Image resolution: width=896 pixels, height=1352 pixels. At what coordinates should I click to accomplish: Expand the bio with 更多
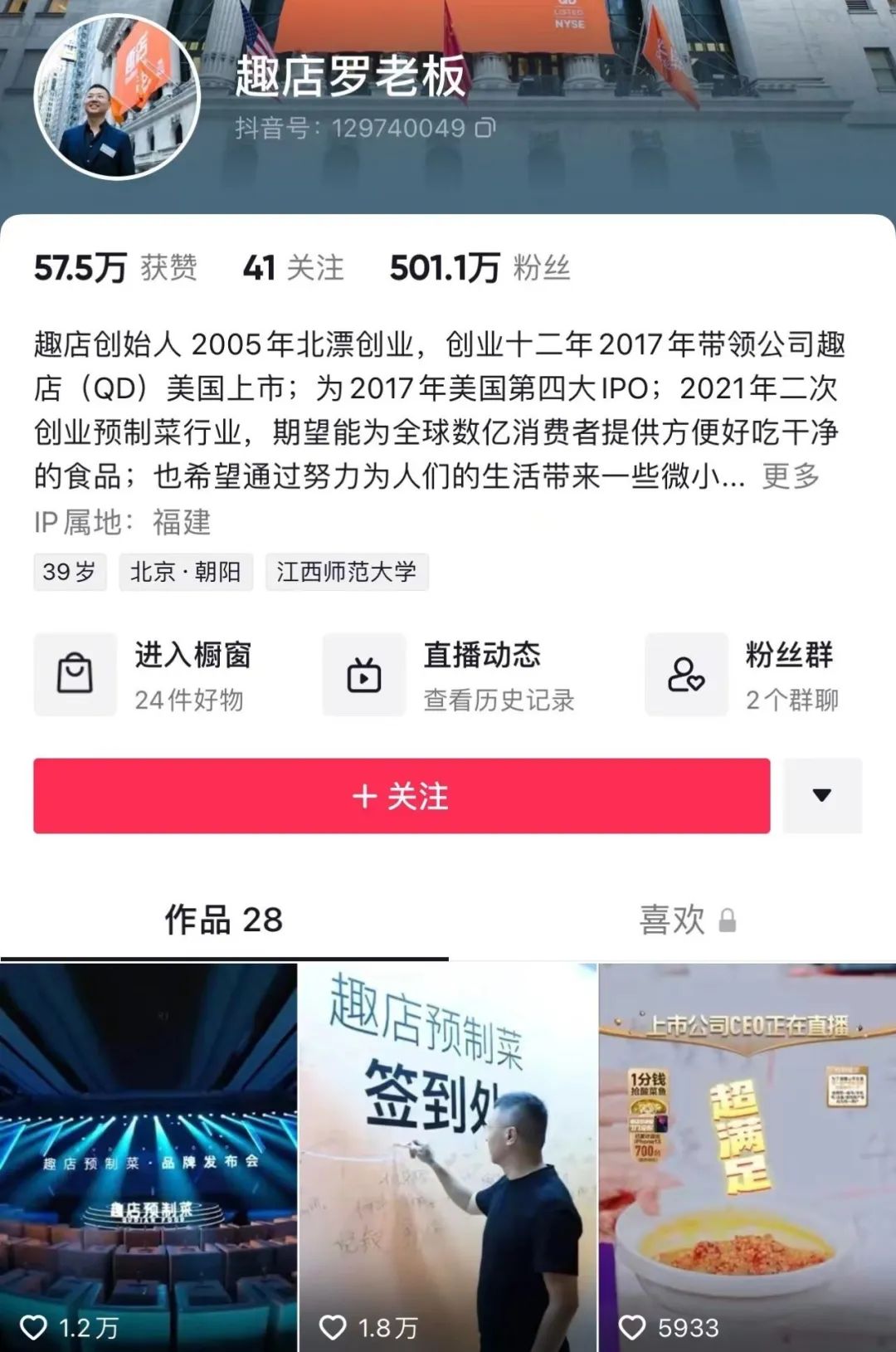tap(790, 476)
